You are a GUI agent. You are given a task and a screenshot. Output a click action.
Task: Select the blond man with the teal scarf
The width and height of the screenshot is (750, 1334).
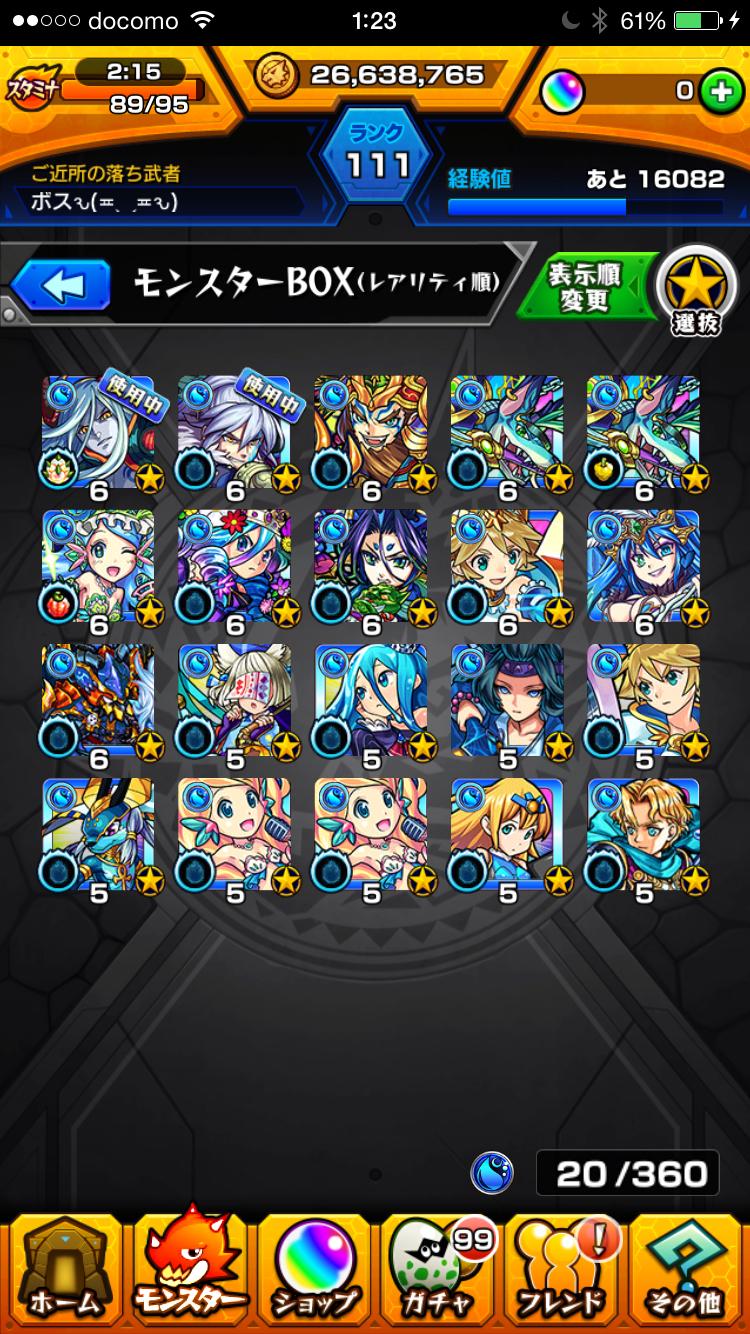click(643, 836)
